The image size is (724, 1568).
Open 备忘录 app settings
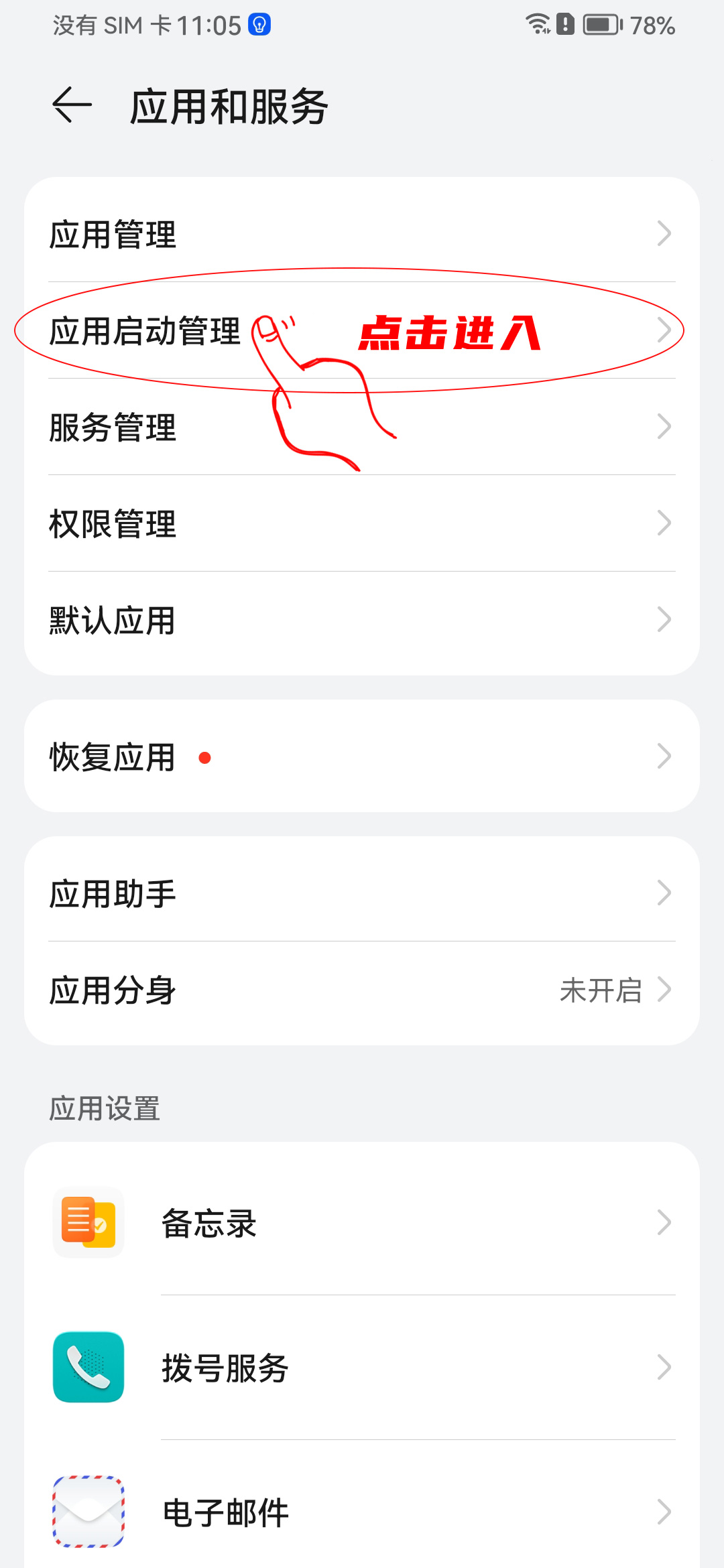362,1223
